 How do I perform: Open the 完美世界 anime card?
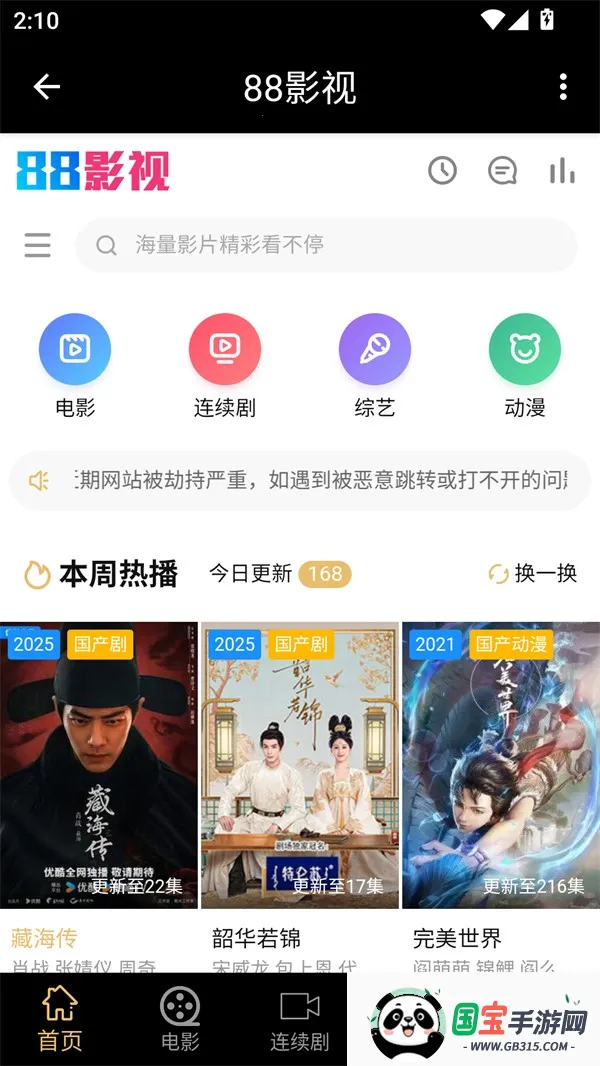(501, 765)
